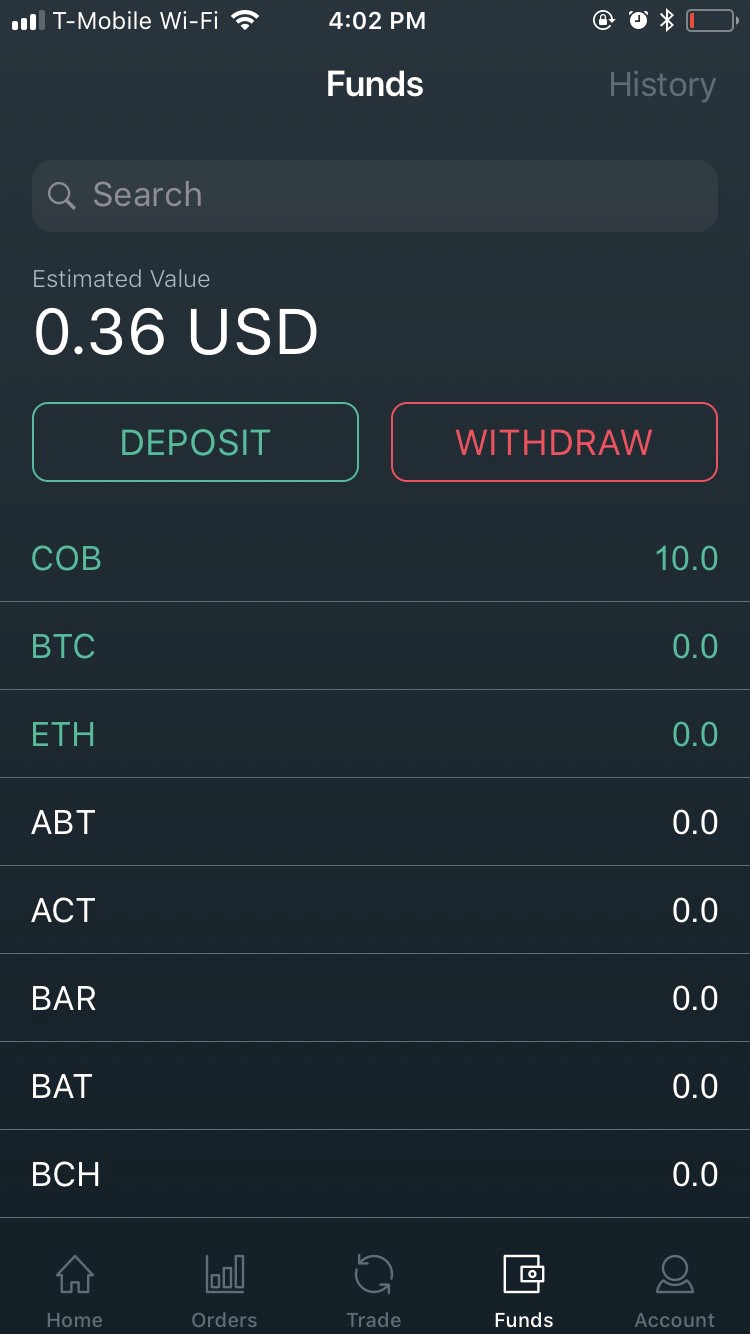Image resolution: width=750 pixels, height=1334 pixels.
Task: Tap the DEPOSIT button
Action: pos(195,442)
